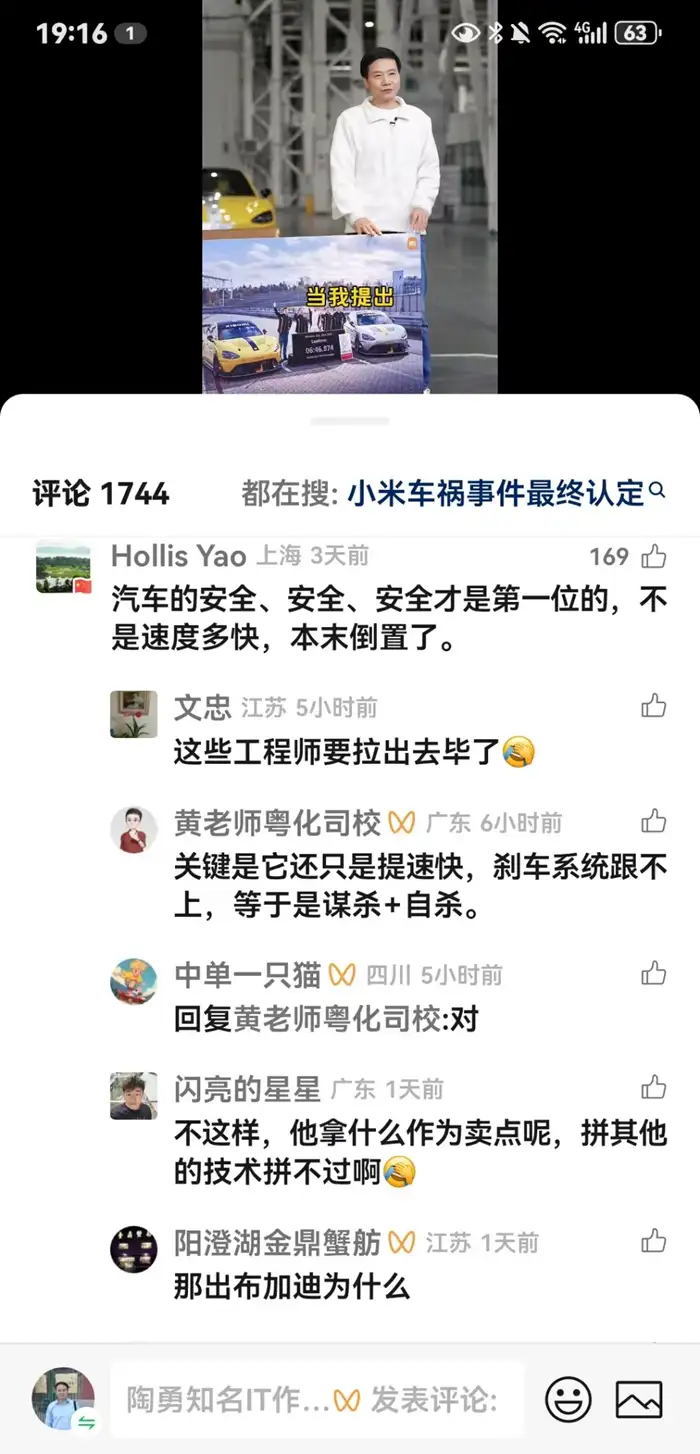Open the comment input field
The height and width of the screenshot is (1454, 700).
coord(315,1399)
